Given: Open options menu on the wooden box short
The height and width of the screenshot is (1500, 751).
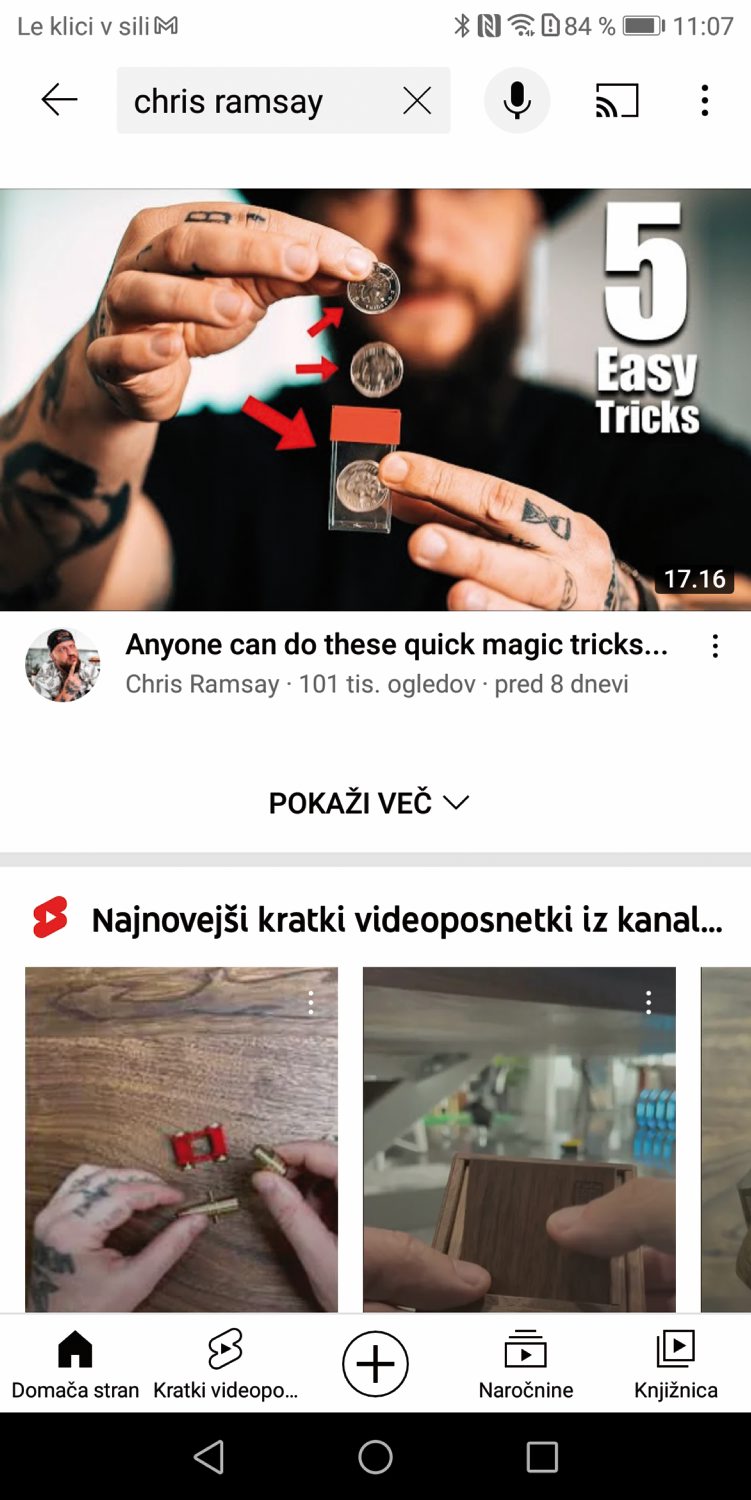Looking at the screenshot, I should [649, 1002].
